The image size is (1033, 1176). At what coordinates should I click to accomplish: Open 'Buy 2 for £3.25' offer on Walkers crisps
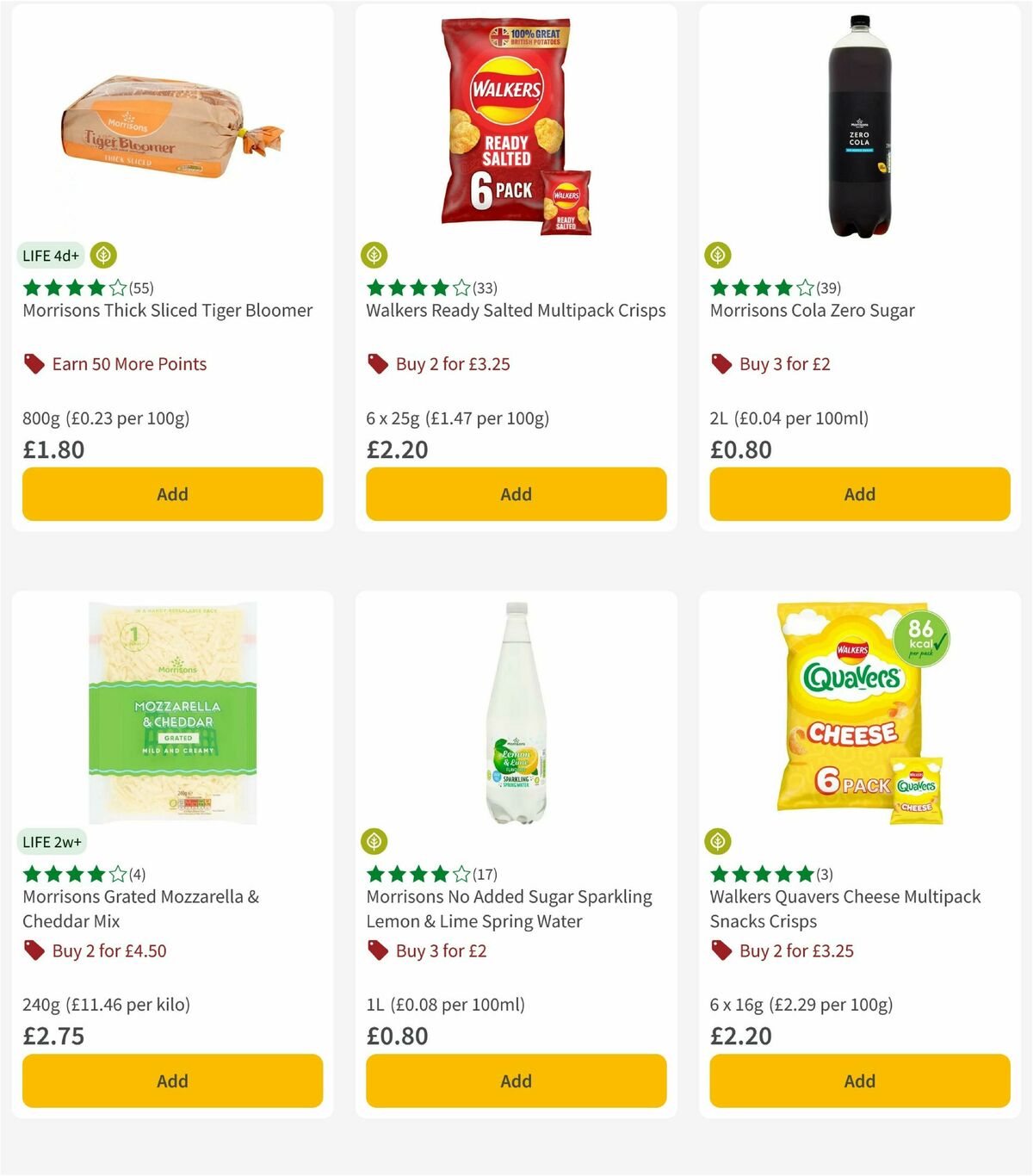pos(452,364)
